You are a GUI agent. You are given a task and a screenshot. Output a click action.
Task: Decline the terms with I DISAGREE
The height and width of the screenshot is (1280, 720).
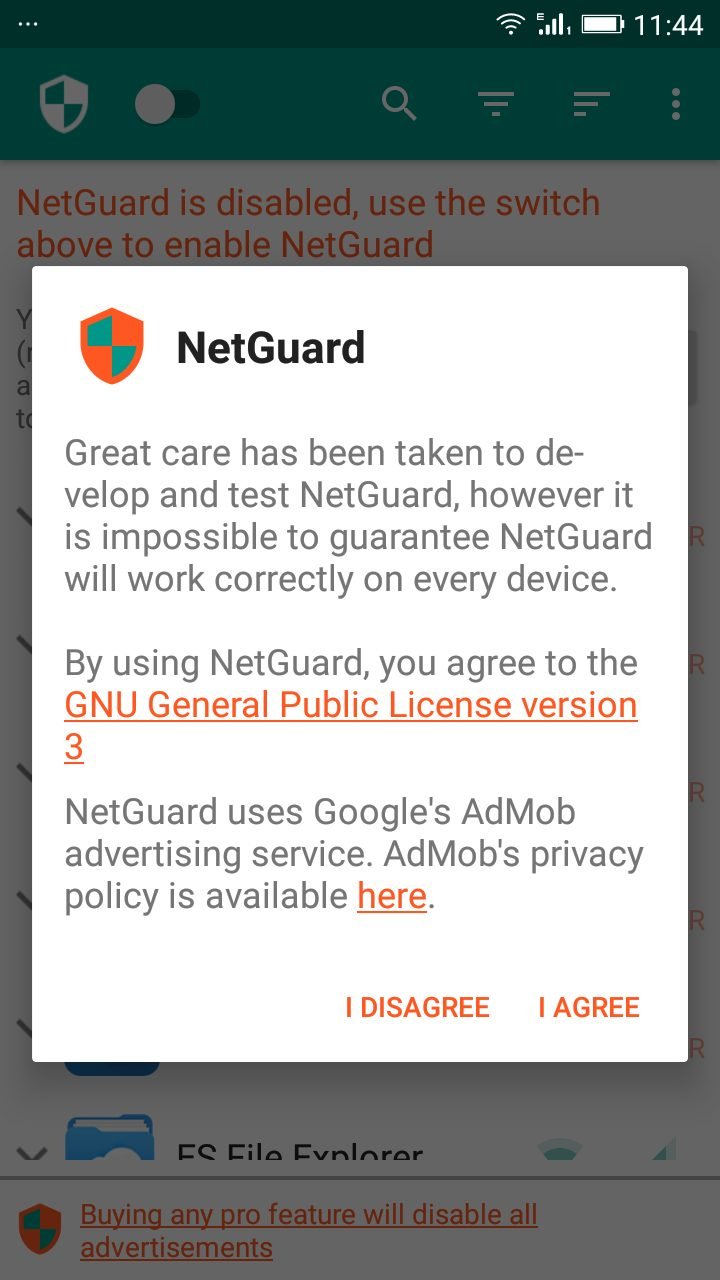pyautogui.click(x=417, y=1007)
